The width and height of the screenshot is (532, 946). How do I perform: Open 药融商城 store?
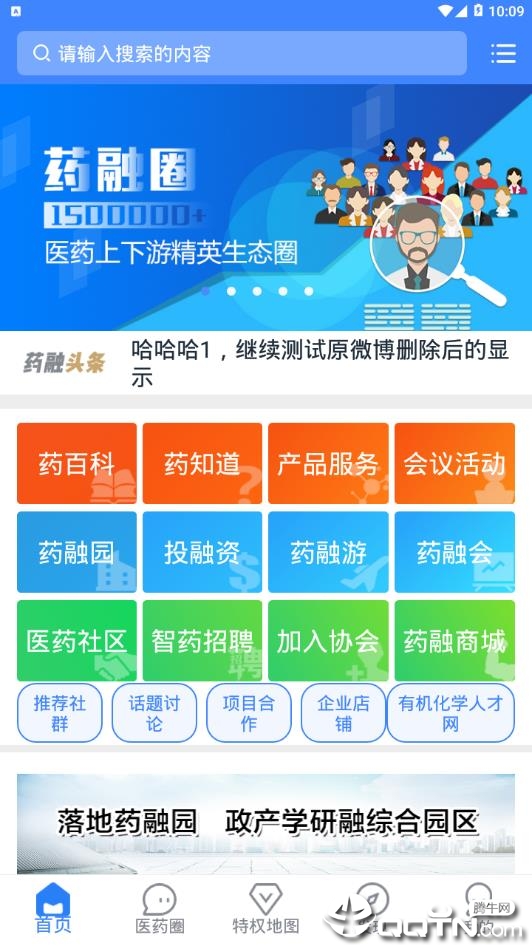click(x=455, y=641)
